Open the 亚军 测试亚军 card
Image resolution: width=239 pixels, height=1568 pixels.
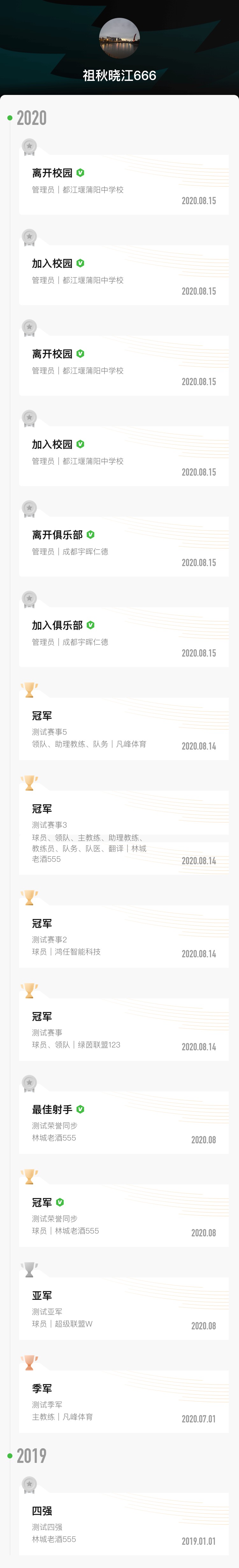[x=123, y=1308]
